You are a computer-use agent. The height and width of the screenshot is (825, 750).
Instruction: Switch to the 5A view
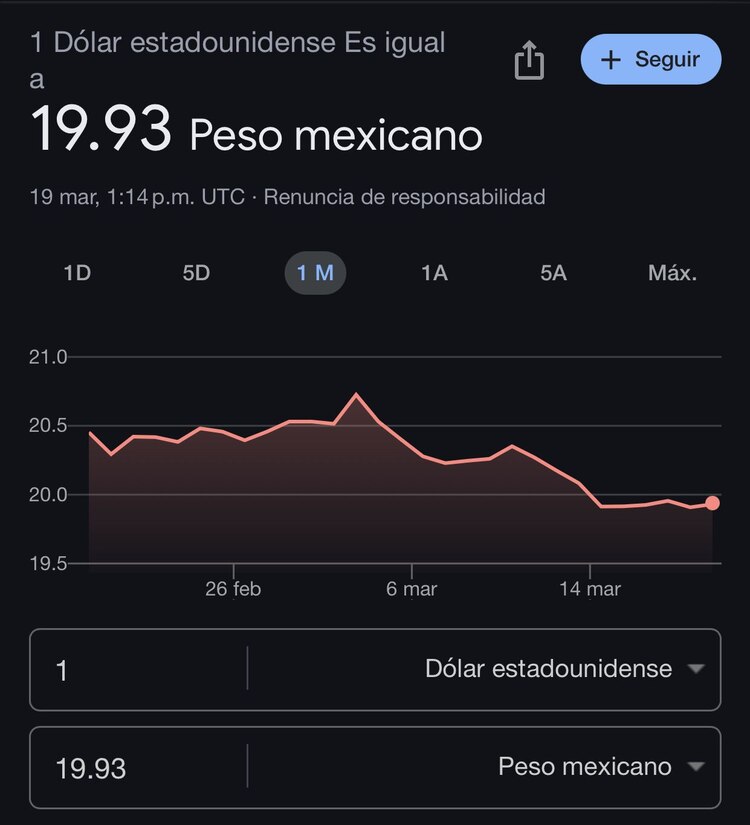(x=553, y=272)
